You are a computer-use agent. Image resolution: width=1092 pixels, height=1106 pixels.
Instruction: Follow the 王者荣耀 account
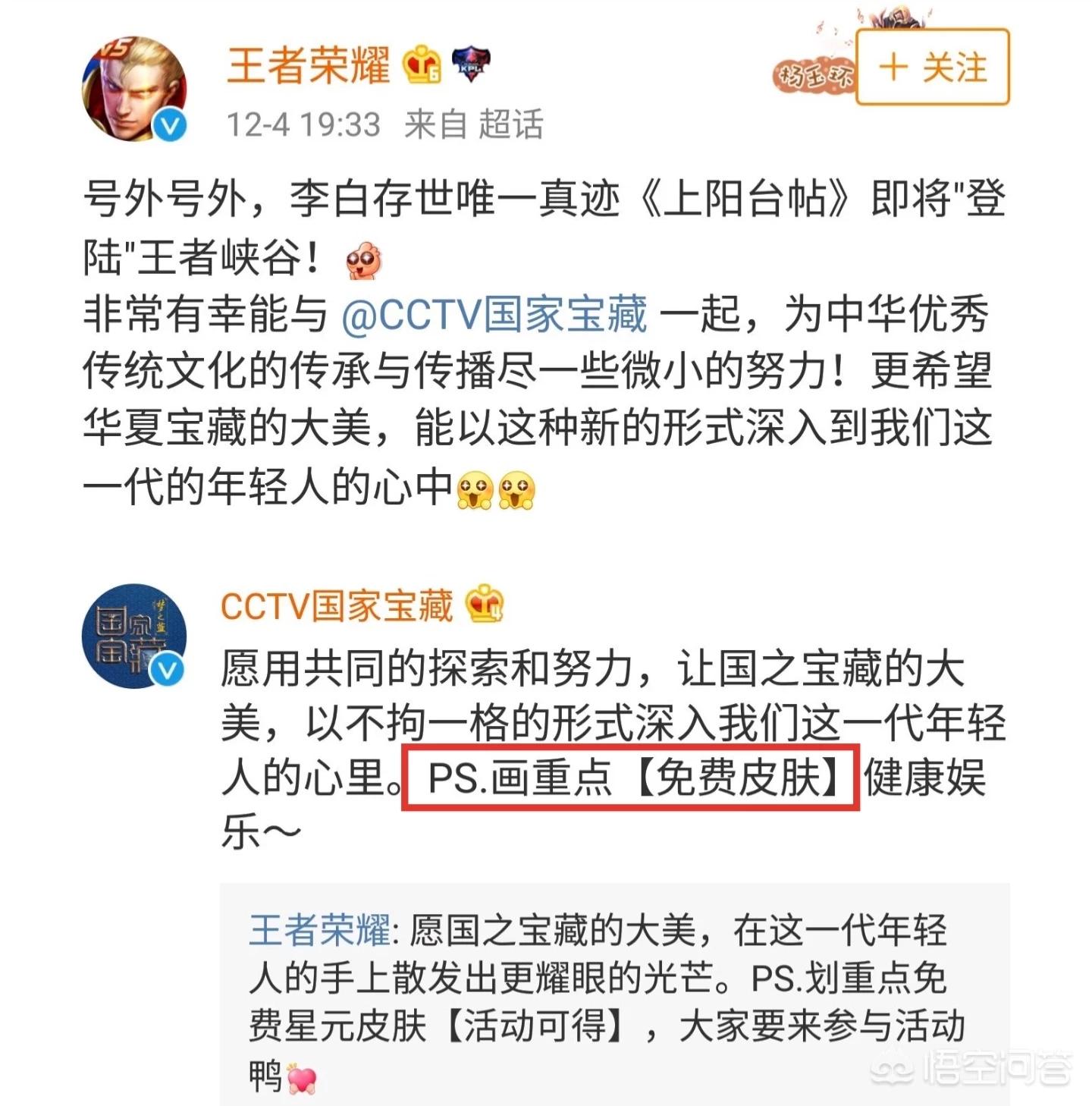pyautogui.click(x=932, y=68)
